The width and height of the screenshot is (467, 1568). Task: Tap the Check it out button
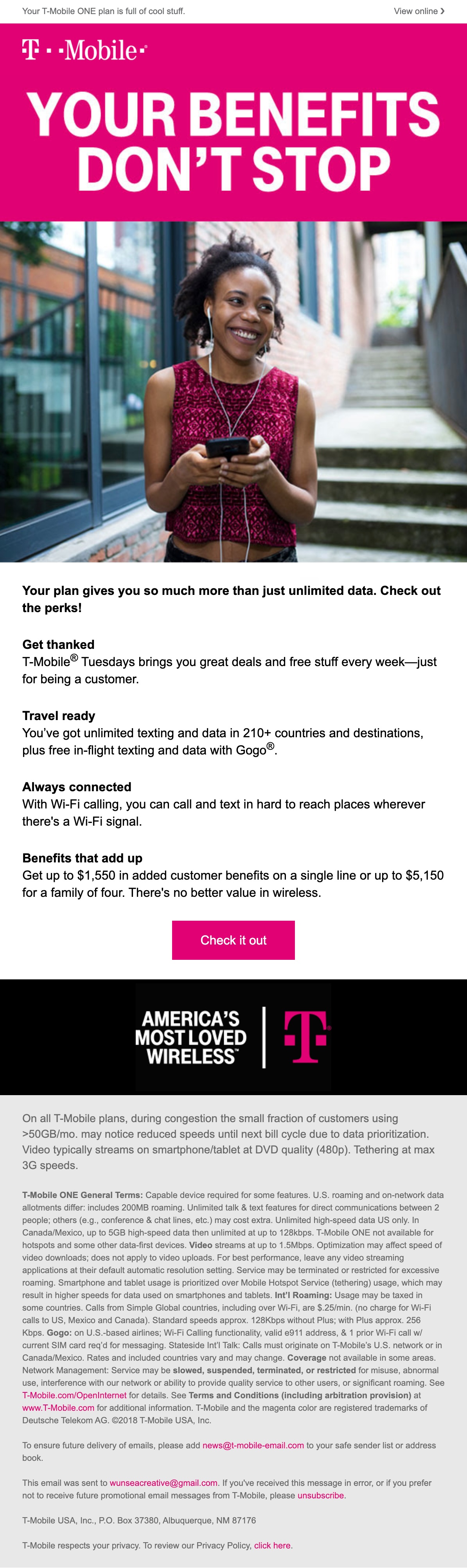[x=233, y=940]
